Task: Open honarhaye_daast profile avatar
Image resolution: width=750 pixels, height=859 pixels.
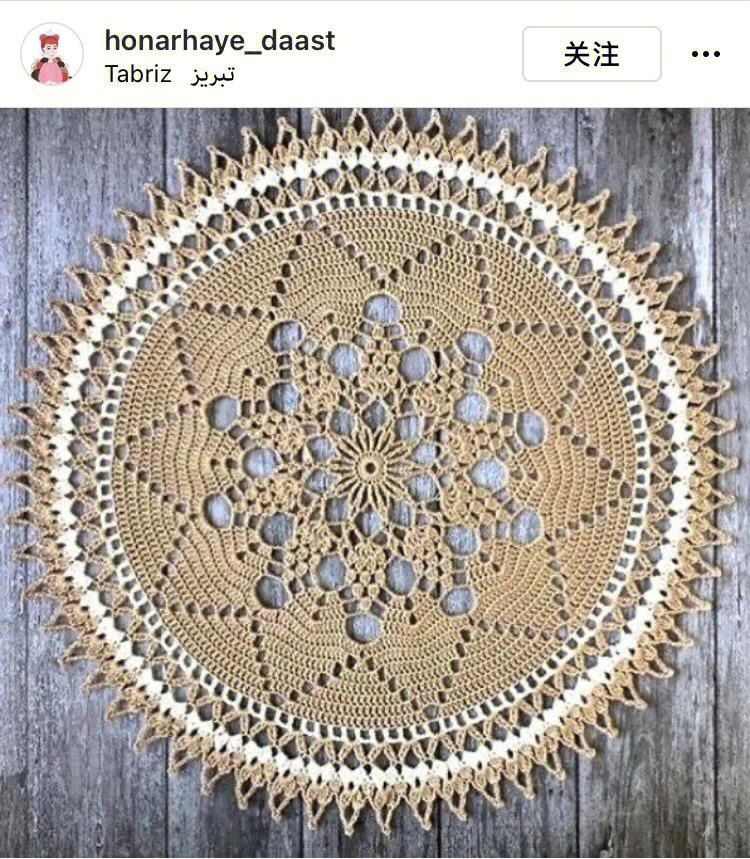Action: click(52, 54)
